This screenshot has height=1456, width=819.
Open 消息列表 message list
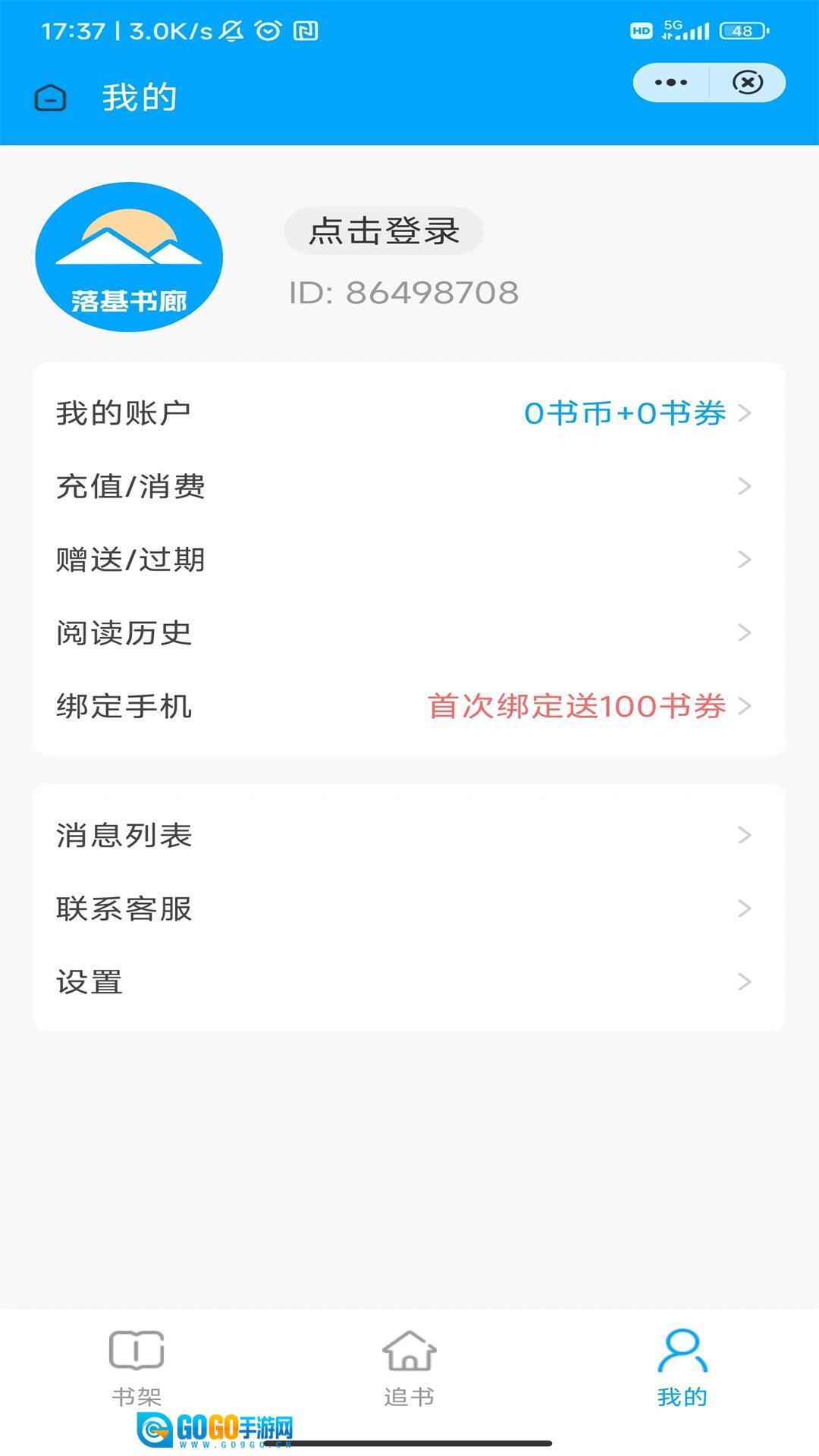click(409, 835)
